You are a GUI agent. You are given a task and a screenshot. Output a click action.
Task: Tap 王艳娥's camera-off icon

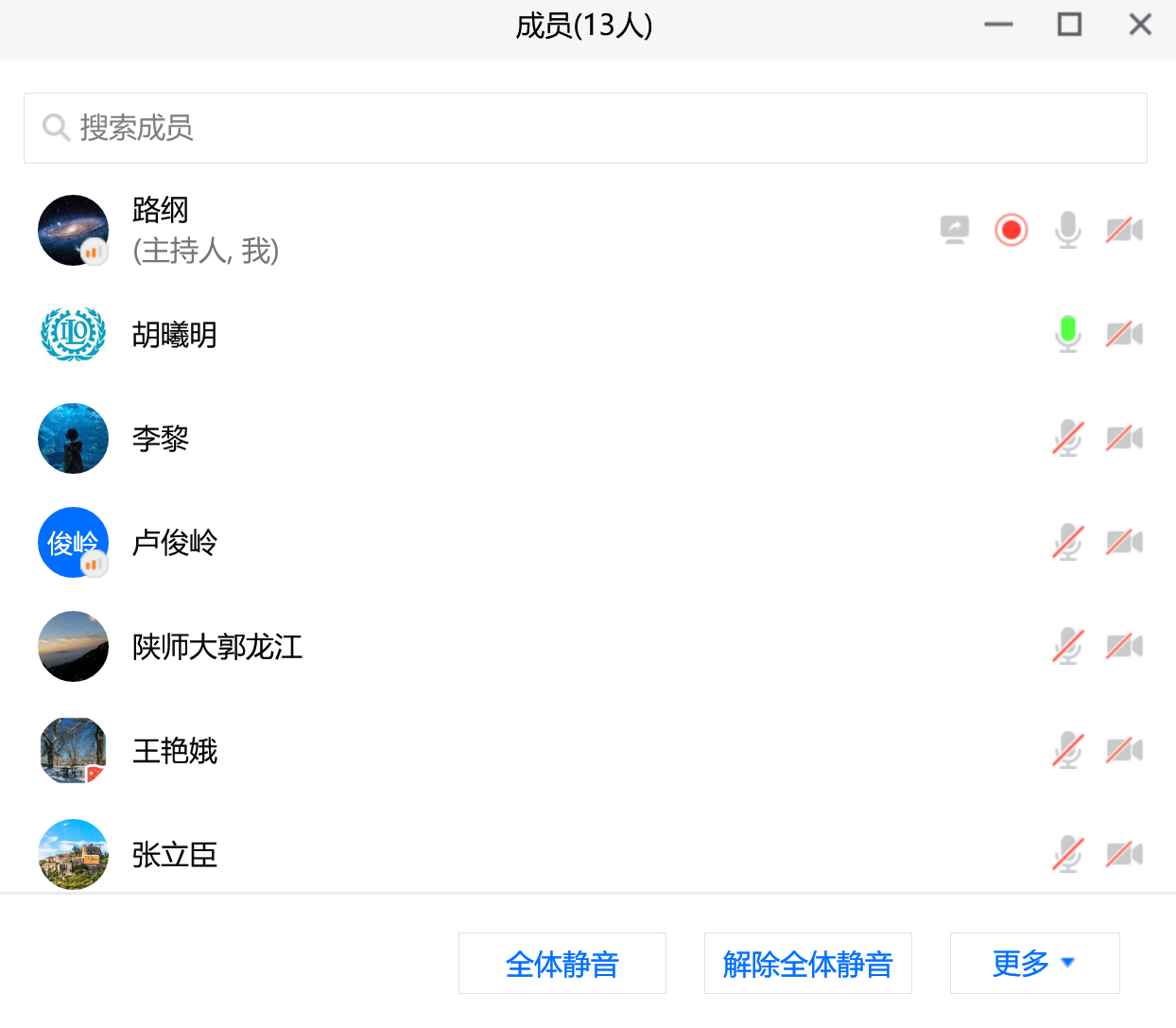click(x=1124, y=750)
